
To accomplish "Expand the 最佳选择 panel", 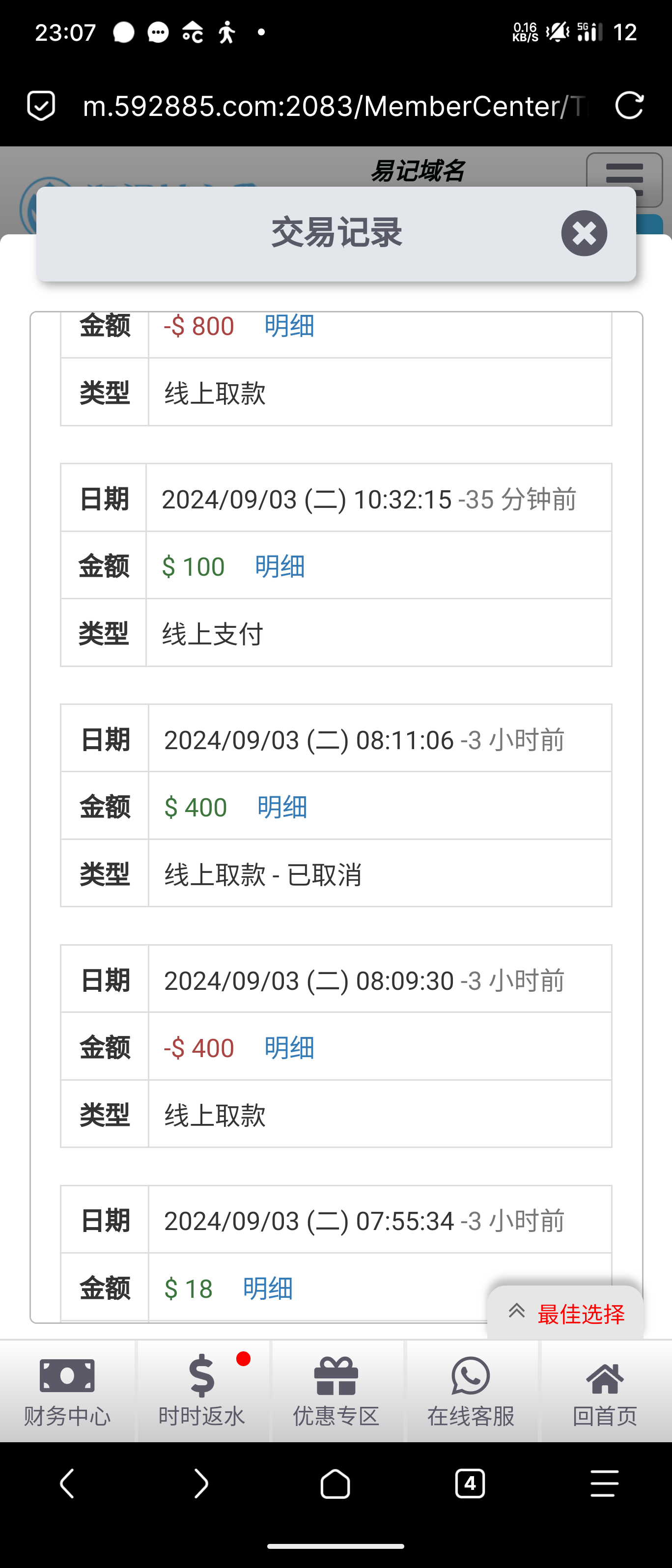I will tap(565, 1314).
